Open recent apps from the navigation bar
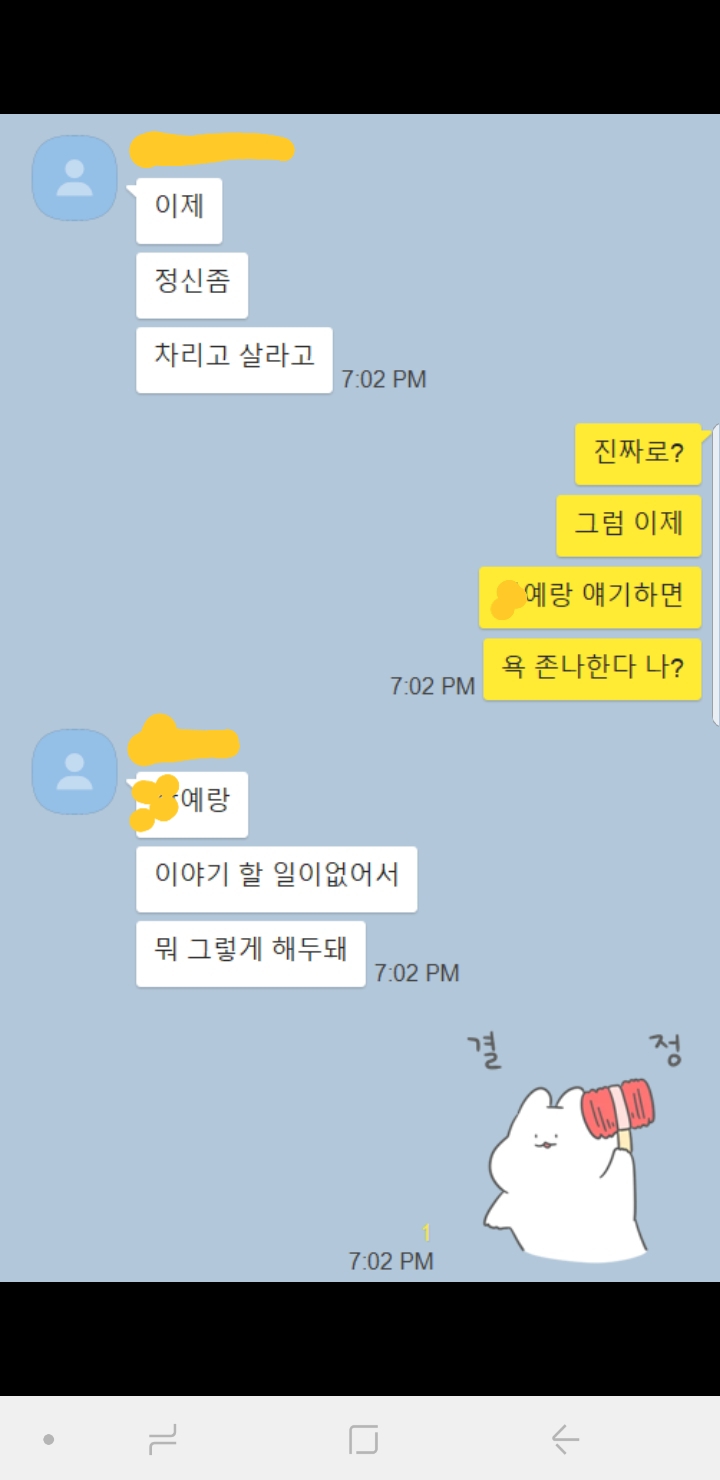The image size is (720, 1480). click(x=162, y=1440)
